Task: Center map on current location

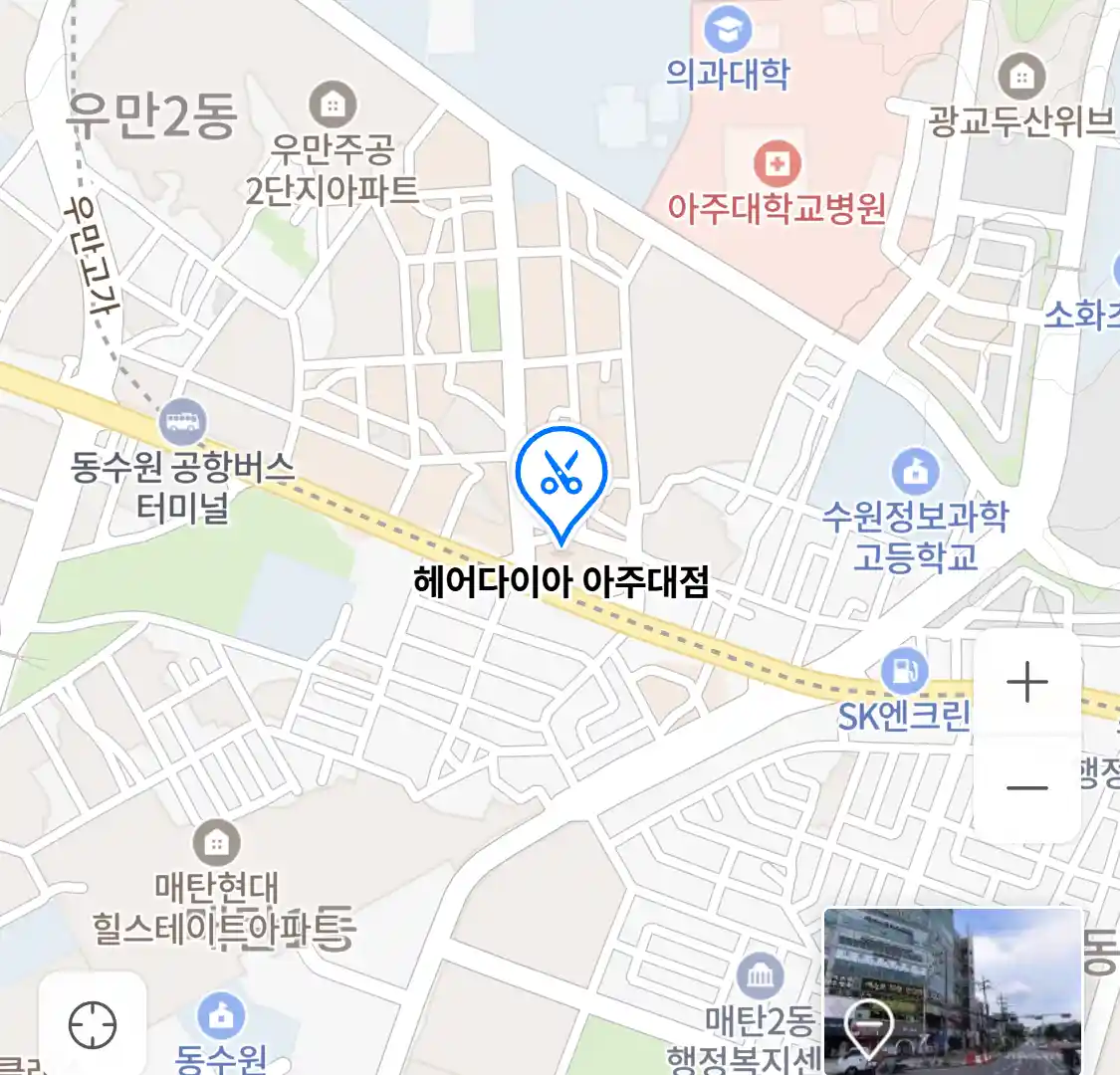Action: [x=93, y=1025]
